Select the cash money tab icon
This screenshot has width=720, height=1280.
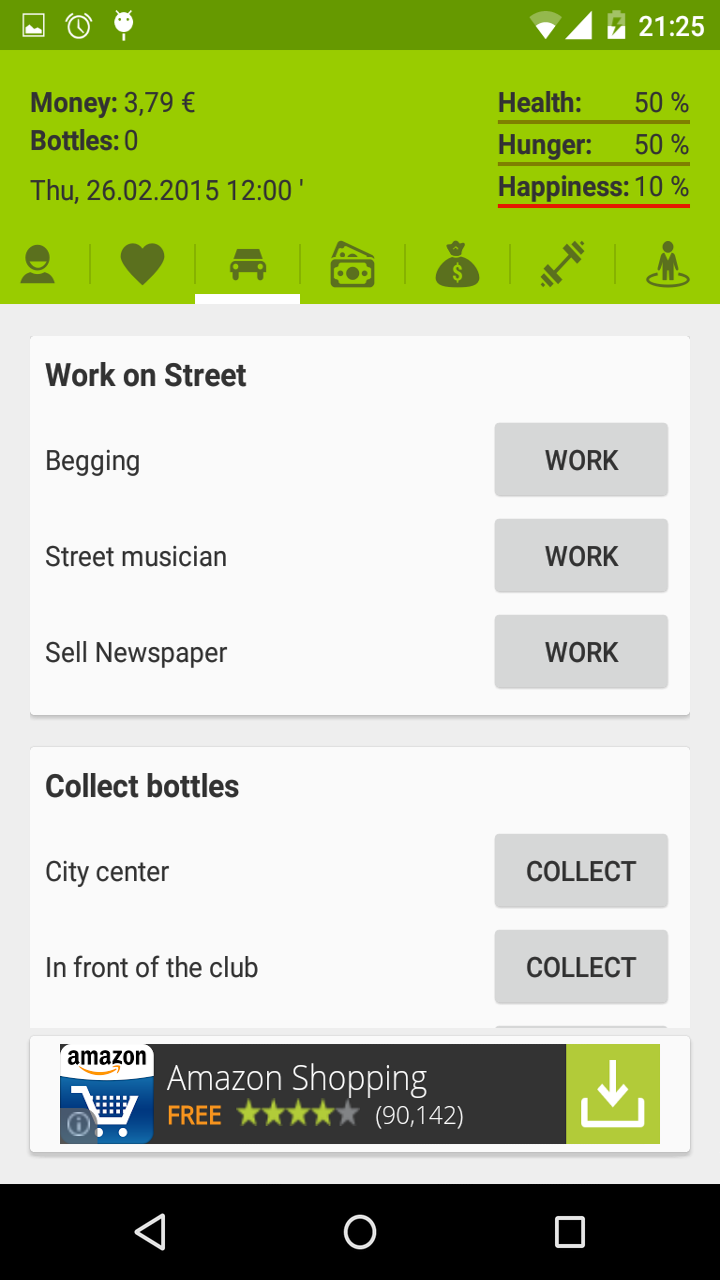click(351, 263)
